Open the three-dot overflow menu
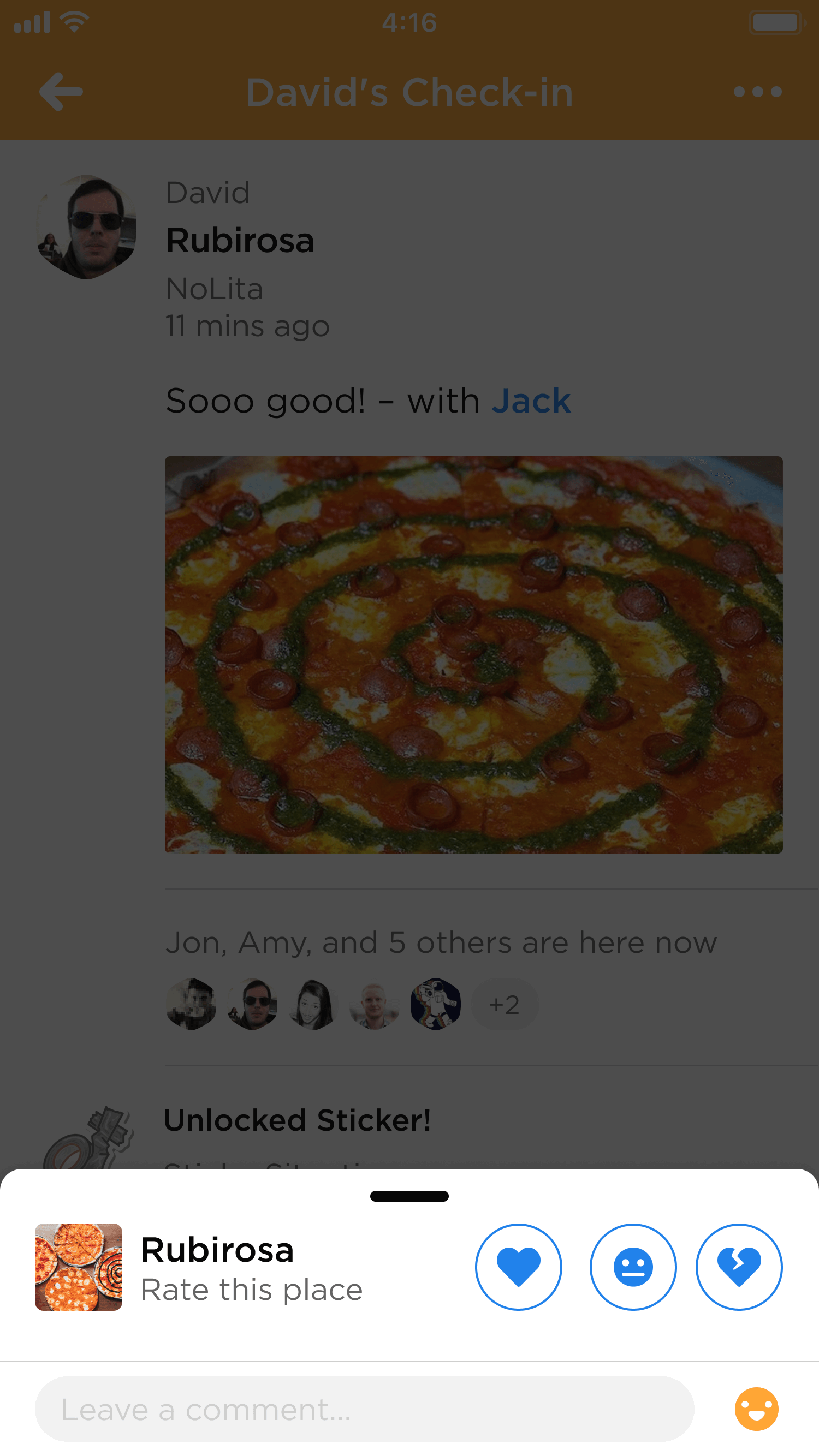This screenshot has height=1456, width=819. coord(757,92)
